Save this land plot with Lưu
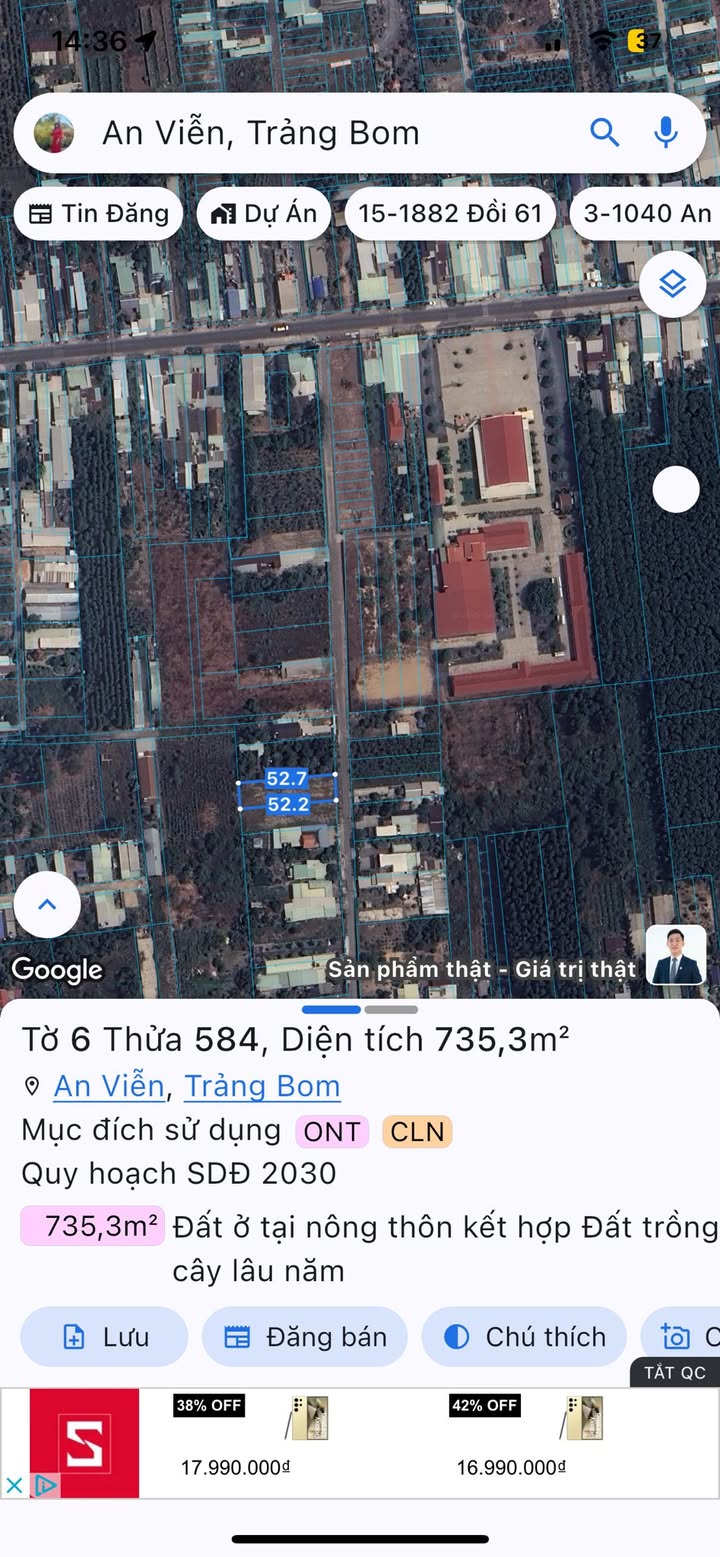The height and width of the screenshot is (1557, 720). tap(104, 1337)
